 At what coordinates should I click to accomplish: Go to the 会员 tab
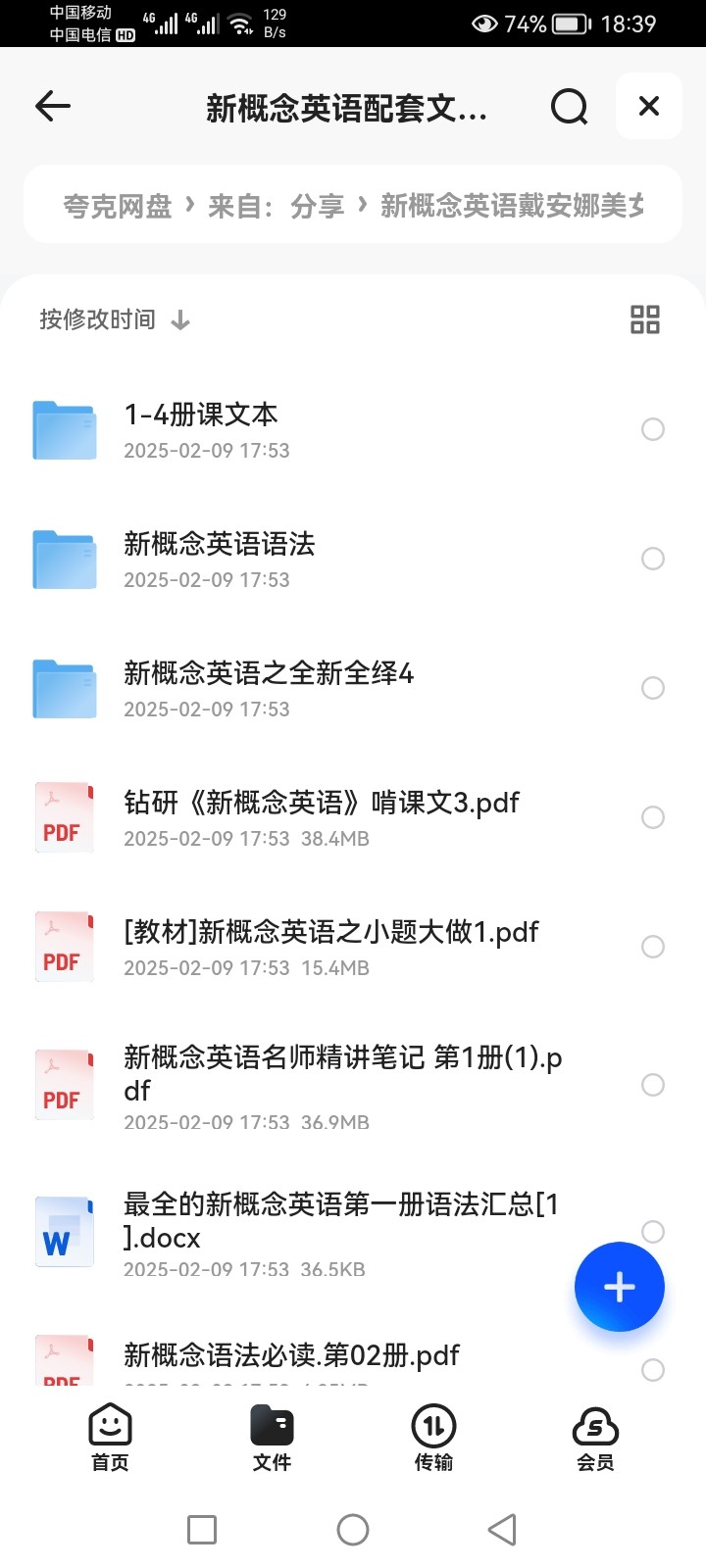[x=595, y=1437]
